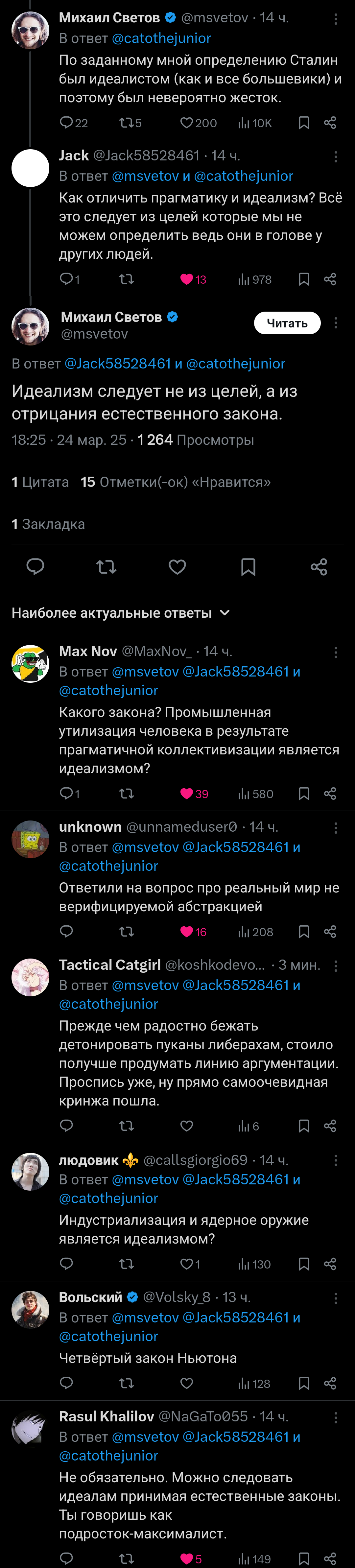Retweet the main tweet by Михаил Светов
Screen dimensions: 355x1568
pos(106,567)
